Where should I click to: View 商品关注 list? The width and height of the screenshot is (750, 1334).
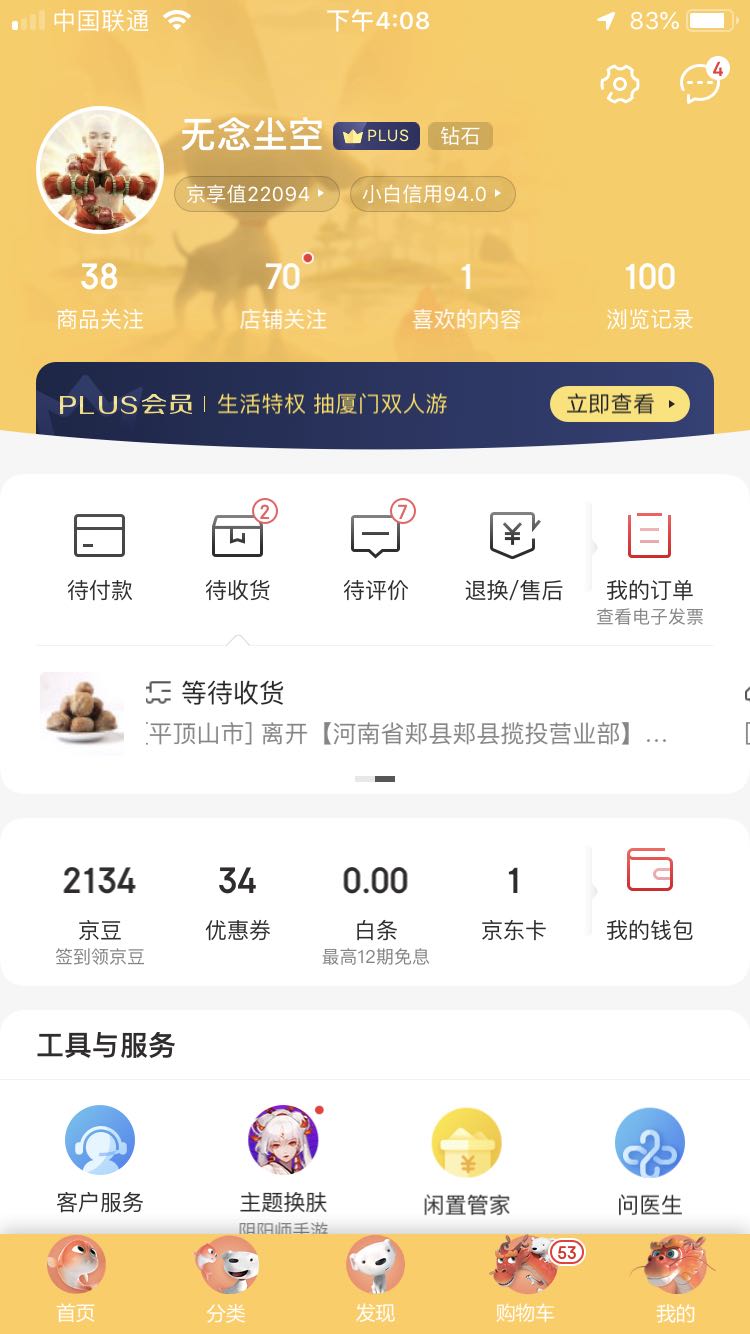99,295
